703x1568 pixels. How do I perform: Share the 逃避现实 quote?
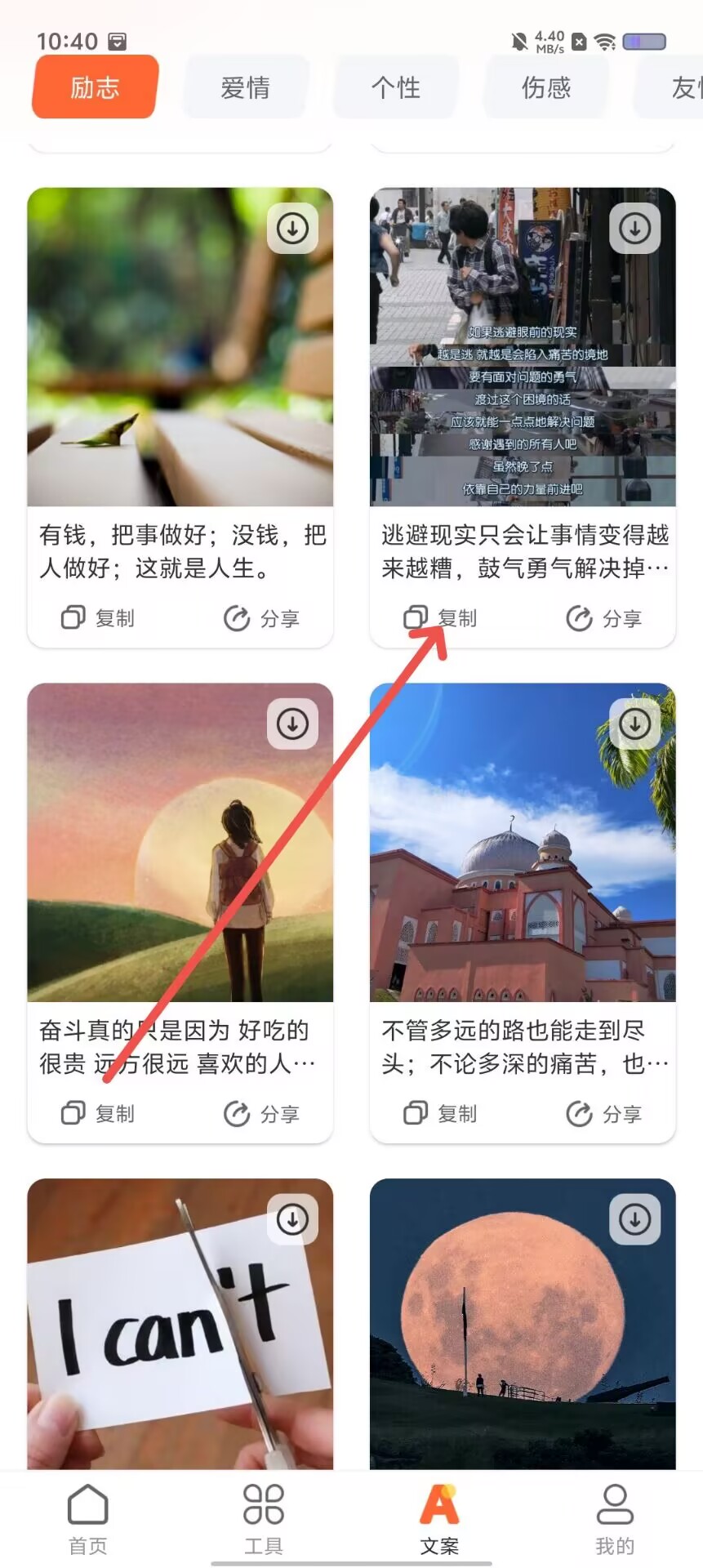point(605,618)
